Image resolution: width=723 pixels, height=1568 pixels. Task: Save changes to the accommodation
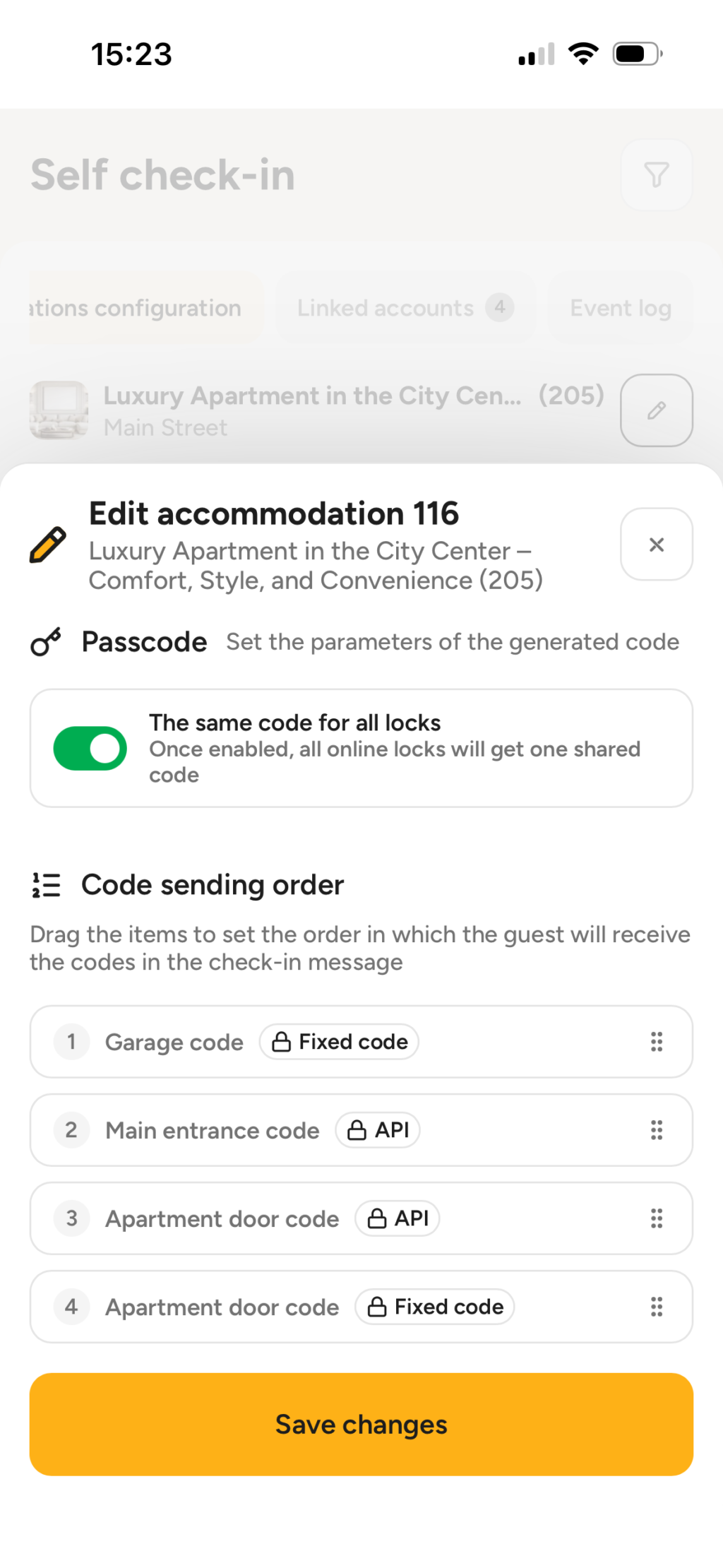pyautogui.click(x=361, y=1424)
